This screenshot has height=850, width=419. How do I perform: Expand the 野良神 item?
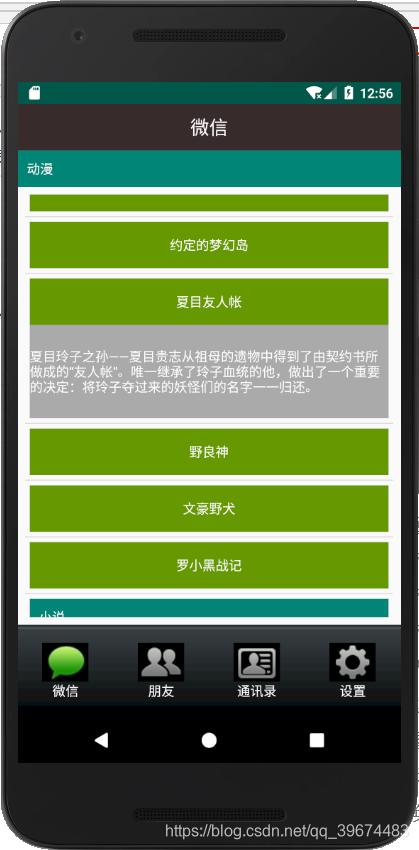click(209, 452)
